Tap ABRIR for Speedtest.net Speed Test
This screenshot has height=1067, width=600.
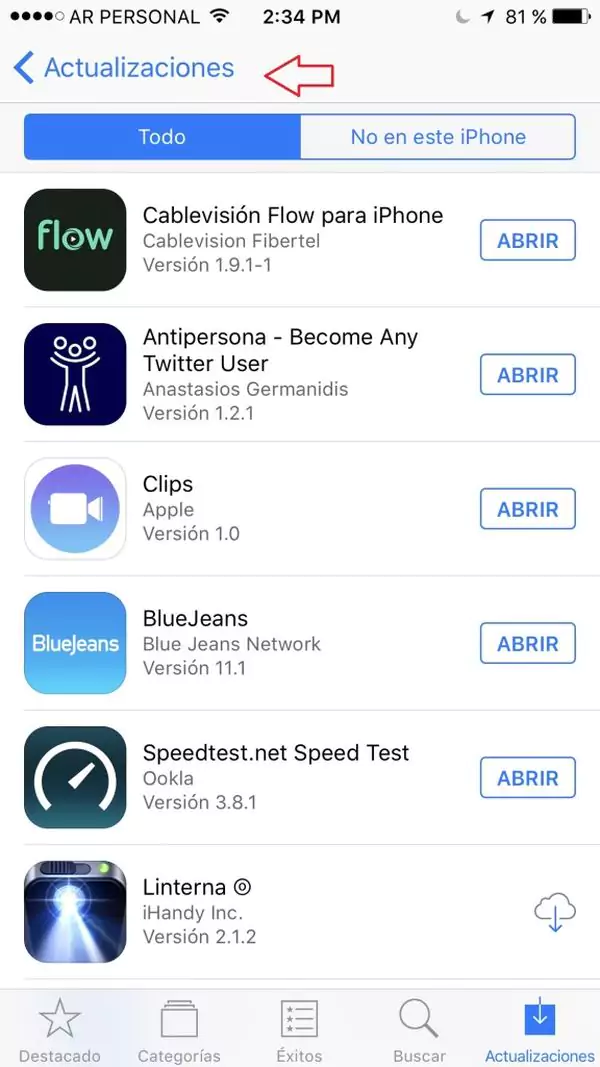(x=528, y=778)
